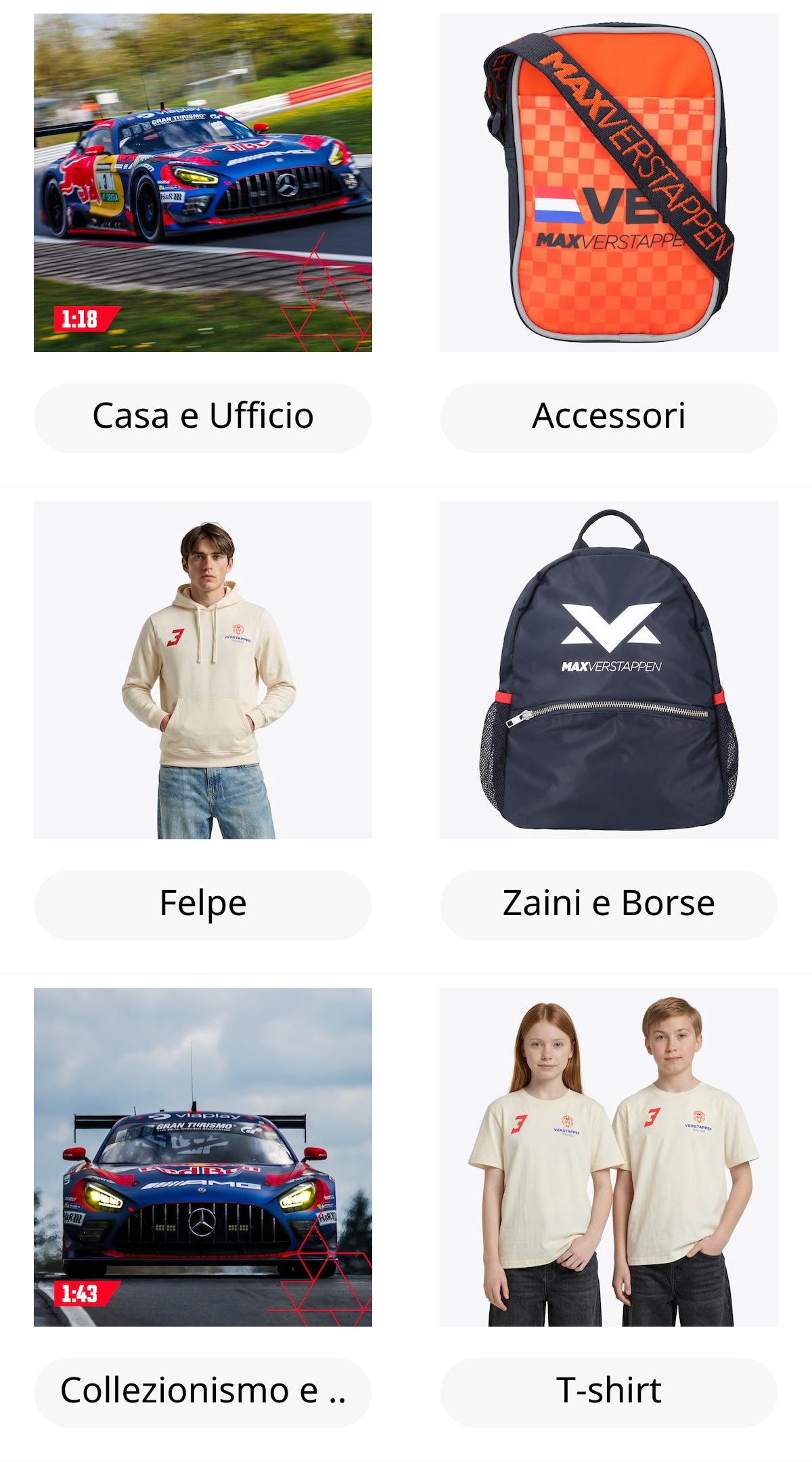Open the race car tile with 1:18 badge
Image resolution: width=812 pixels, height=1462 pixels.
[203, 183]
